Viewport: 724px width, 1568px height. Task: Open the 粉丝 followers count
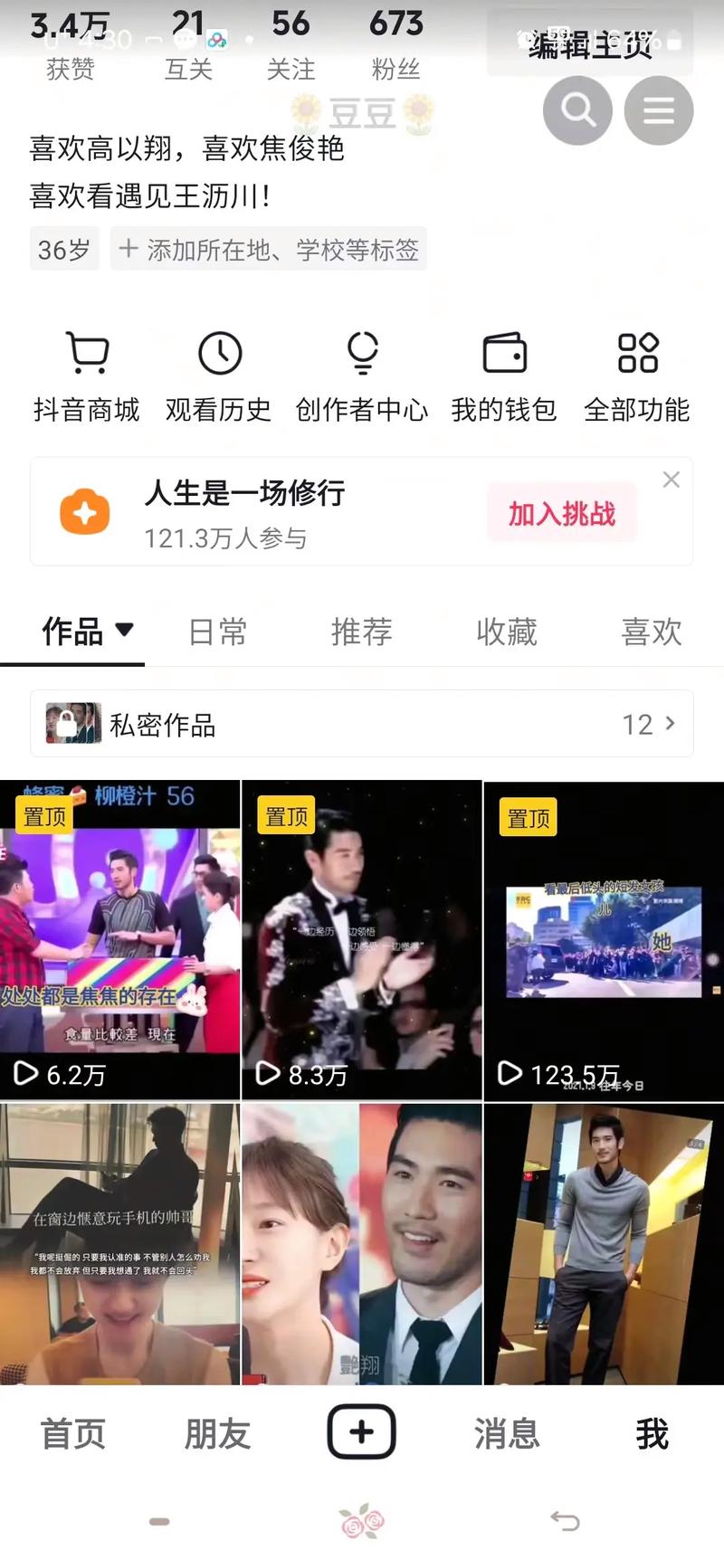pyautogui.click(x=395, y=41)
